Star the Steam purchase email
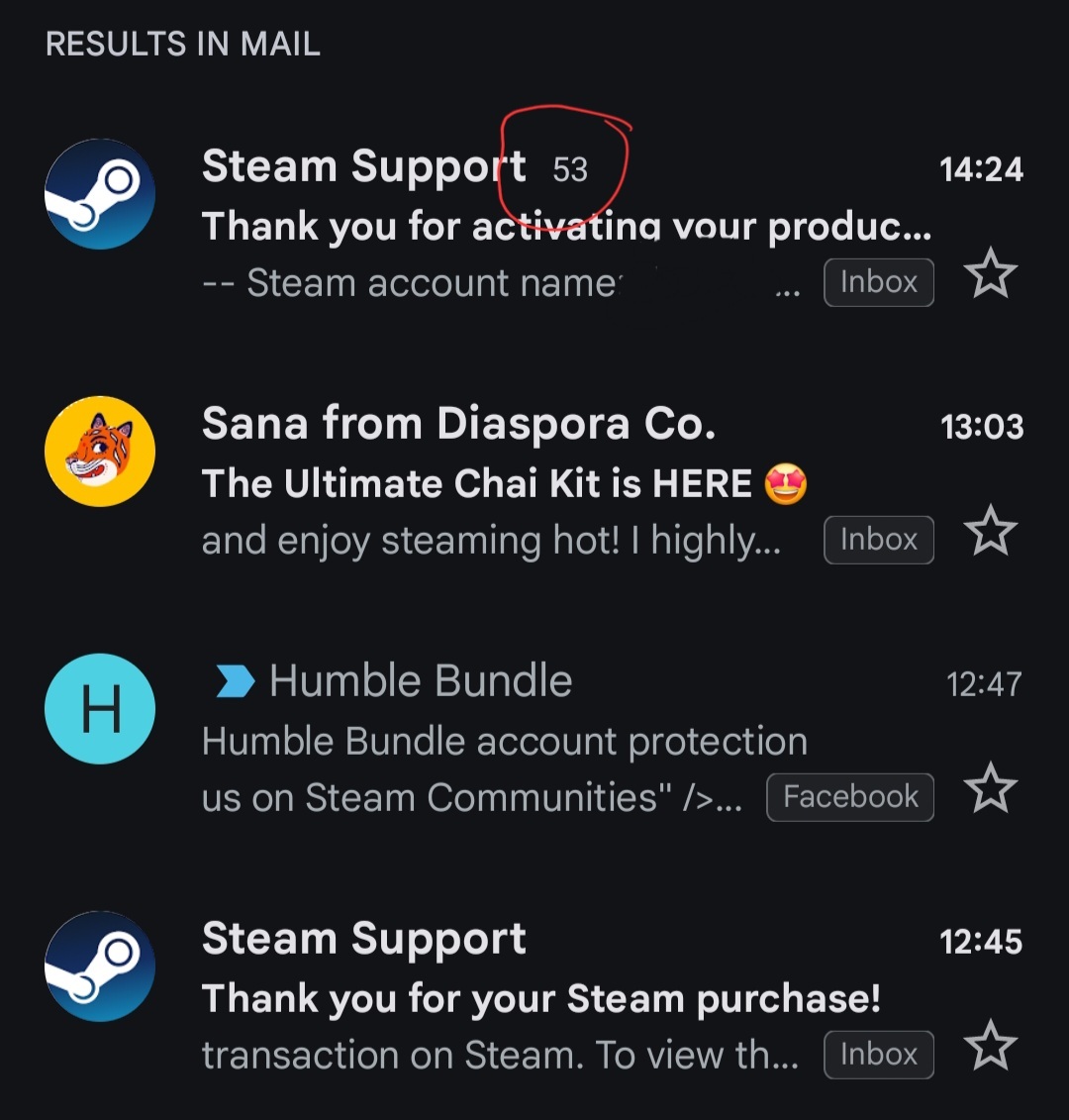The height and width of the screenshot is (1120, 1069). tap(991, 1047)
